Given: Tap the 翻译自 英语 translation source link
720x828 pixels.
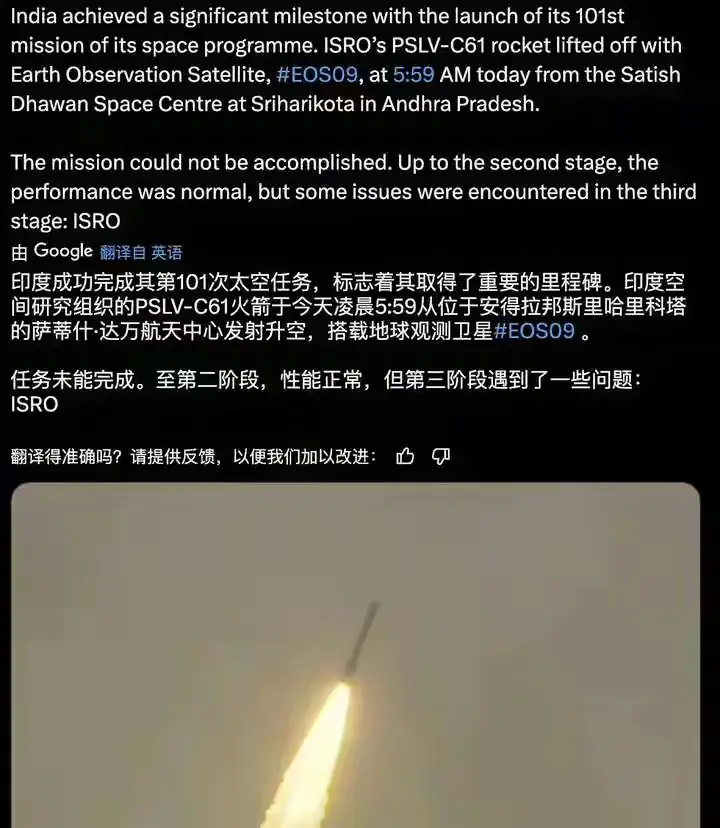Looking at the screenshot, I should click(141, 253).
